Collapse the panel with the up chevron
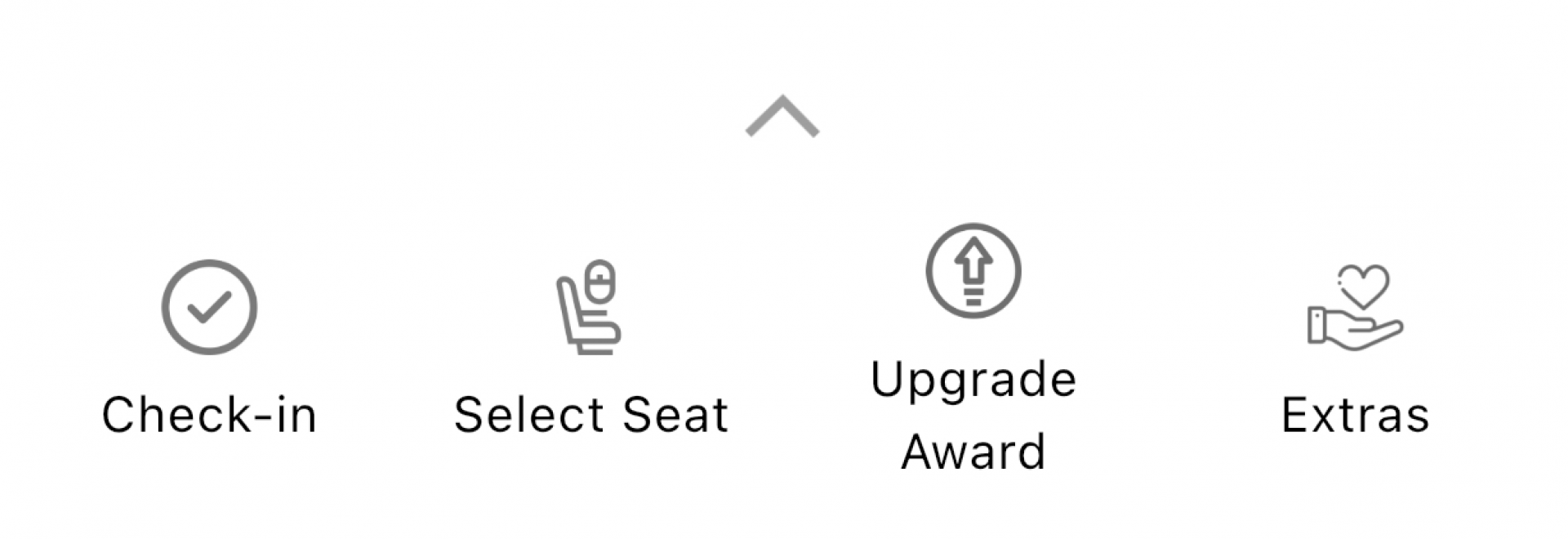 coord(782,117)
